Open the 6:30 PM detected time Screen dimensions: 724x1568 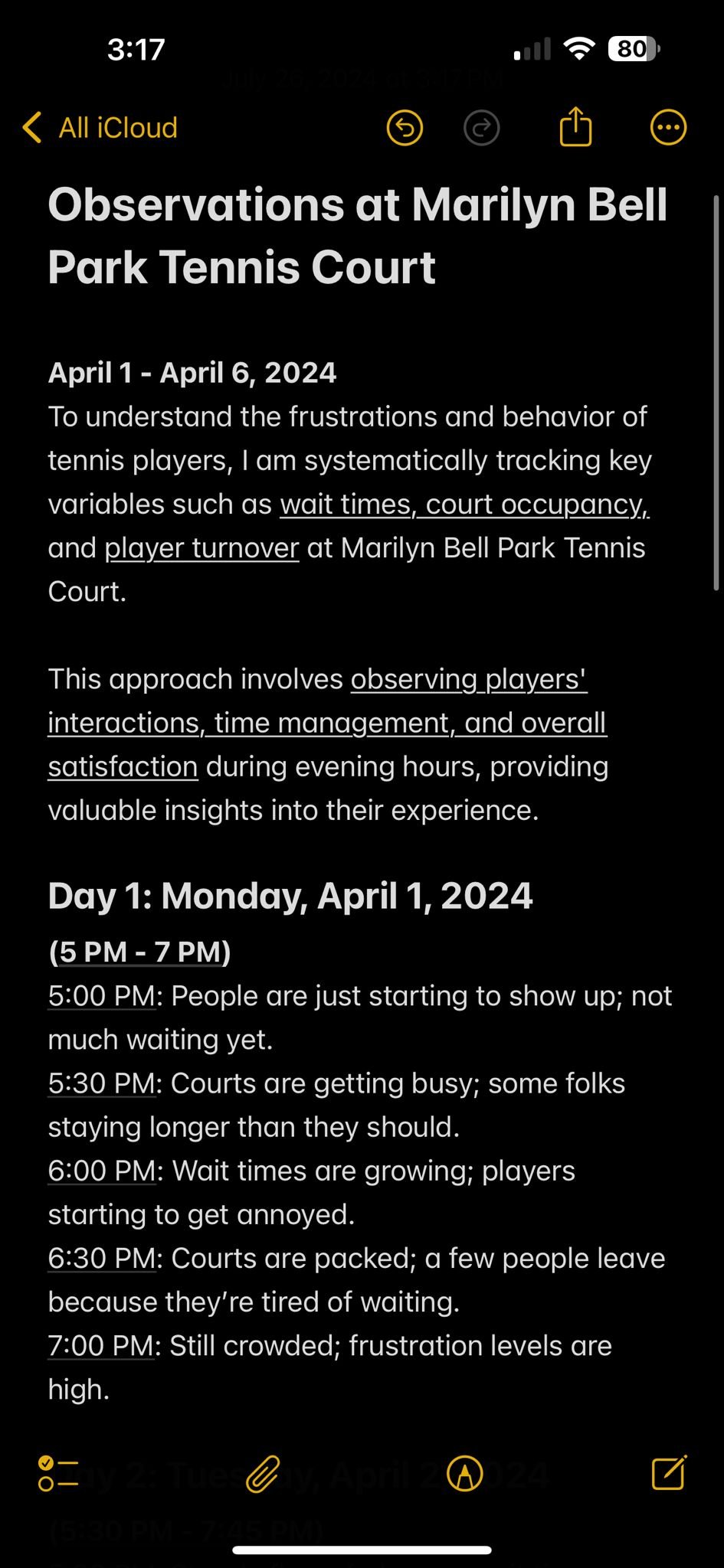coord(102,1259)
